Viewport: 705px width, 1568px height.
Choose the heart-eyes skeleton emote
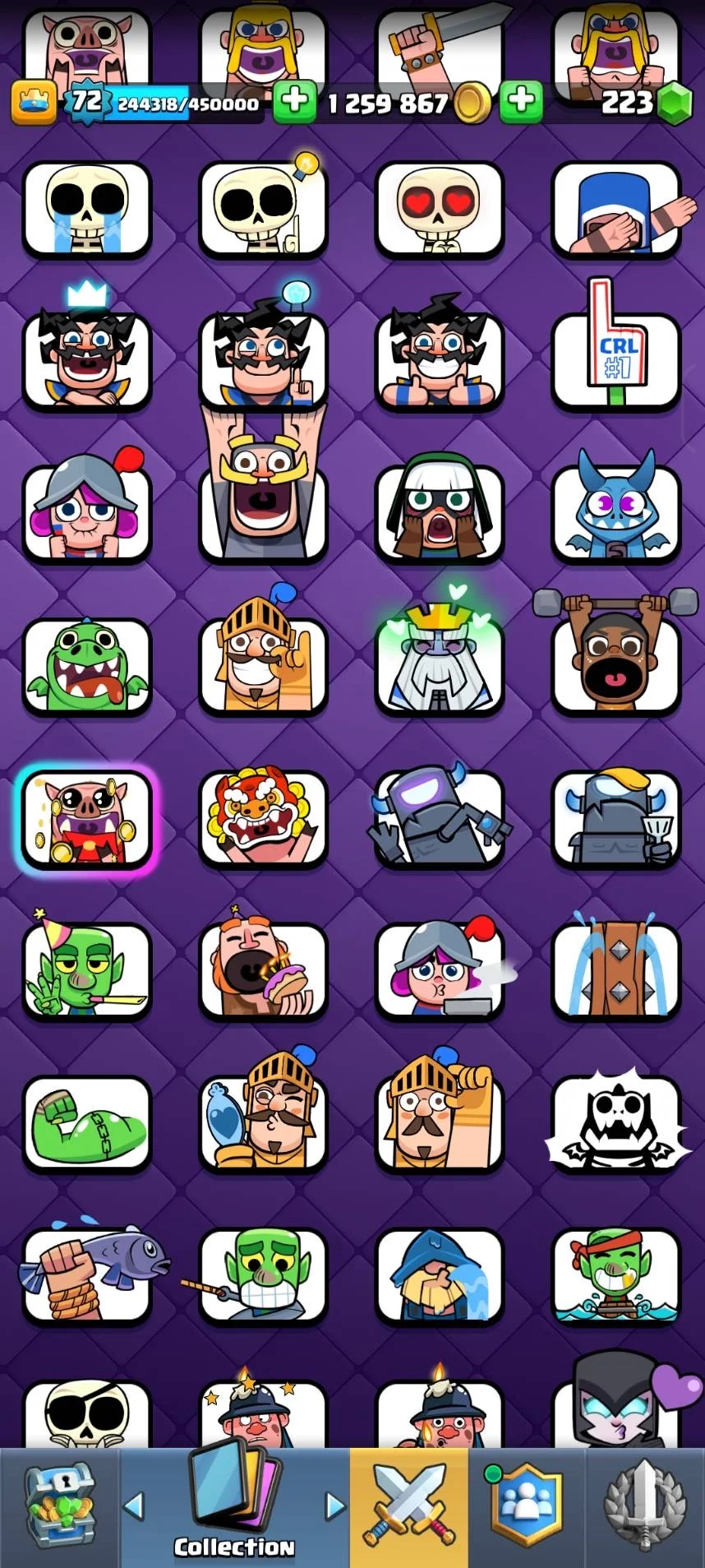click(439, 209)
